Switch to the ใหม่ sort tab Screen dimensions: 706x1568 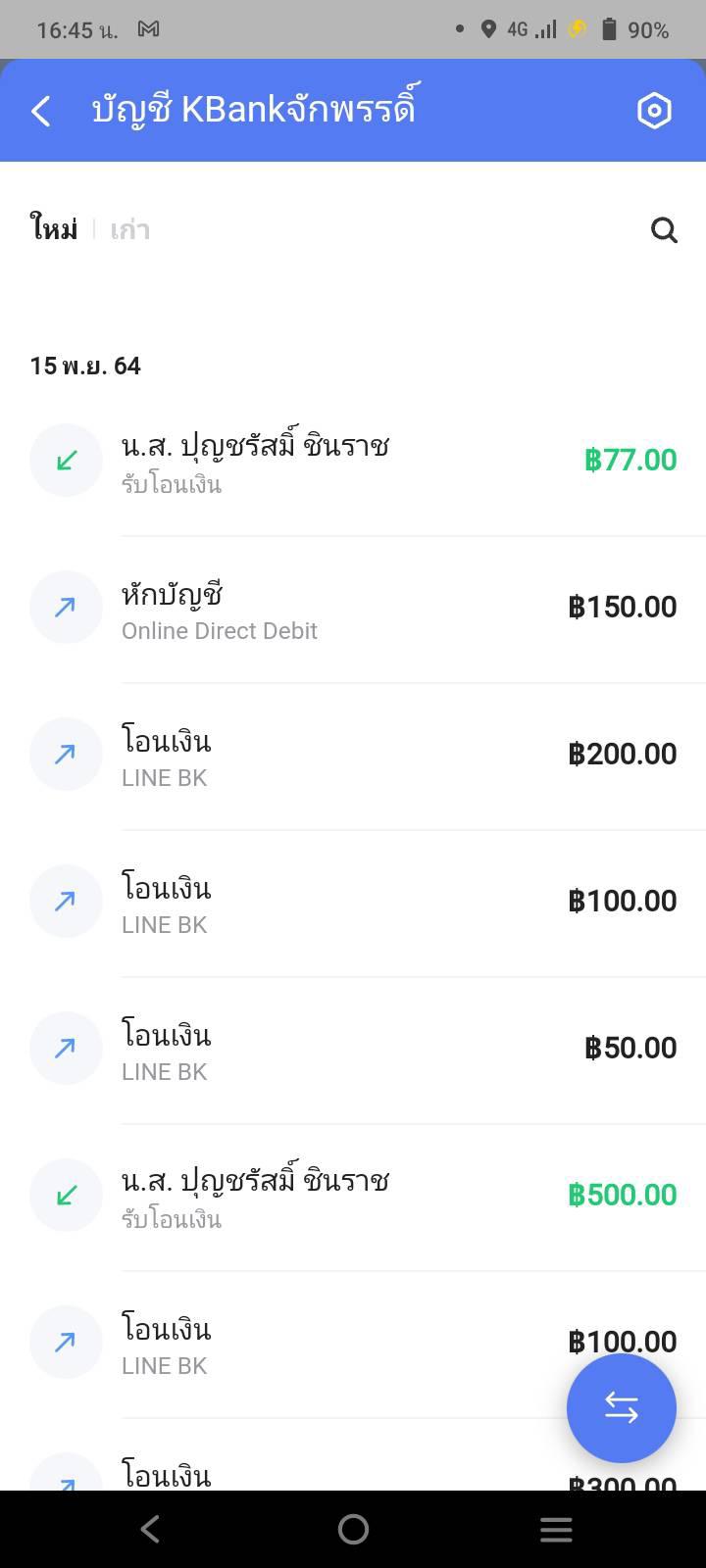[x=54, y=230]
